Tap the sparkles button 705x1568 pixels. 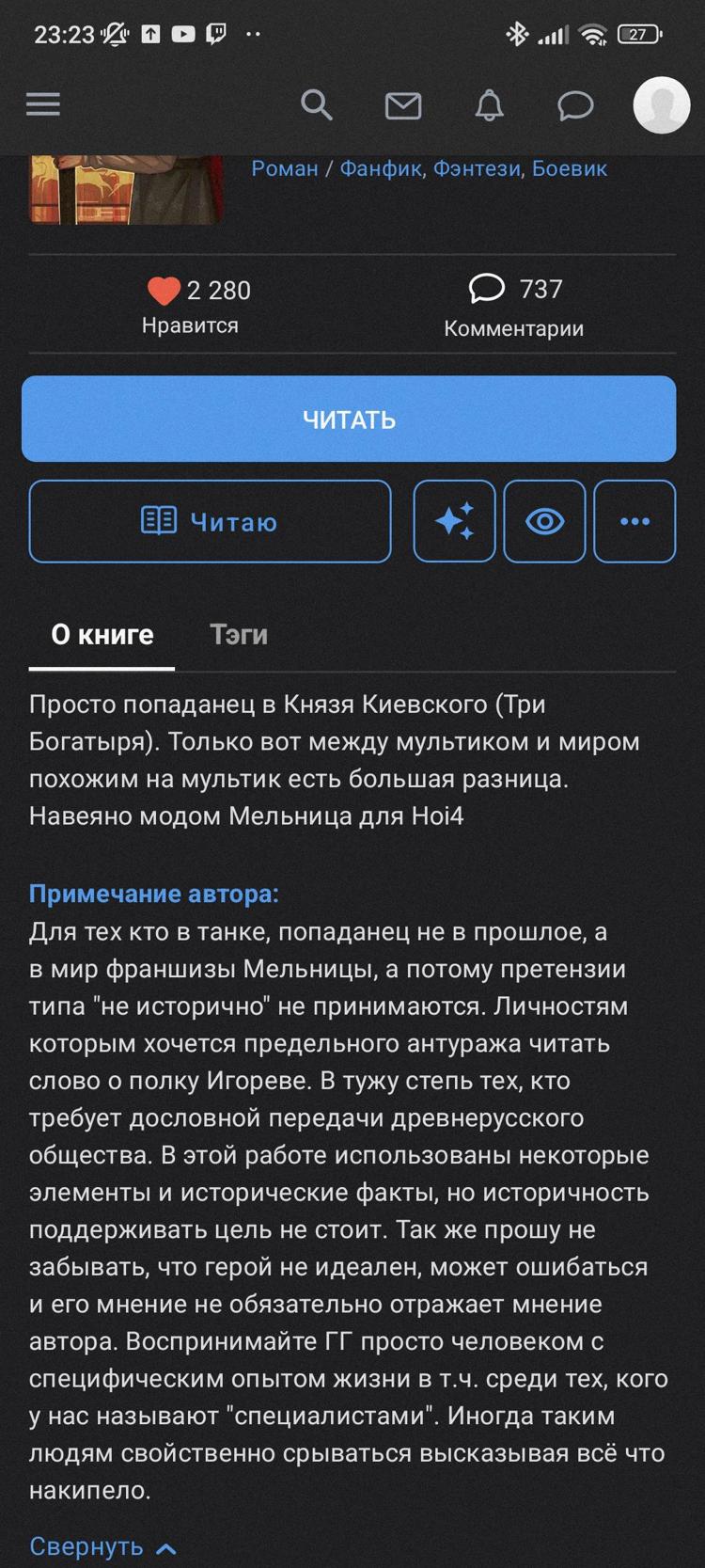point(454,521)
